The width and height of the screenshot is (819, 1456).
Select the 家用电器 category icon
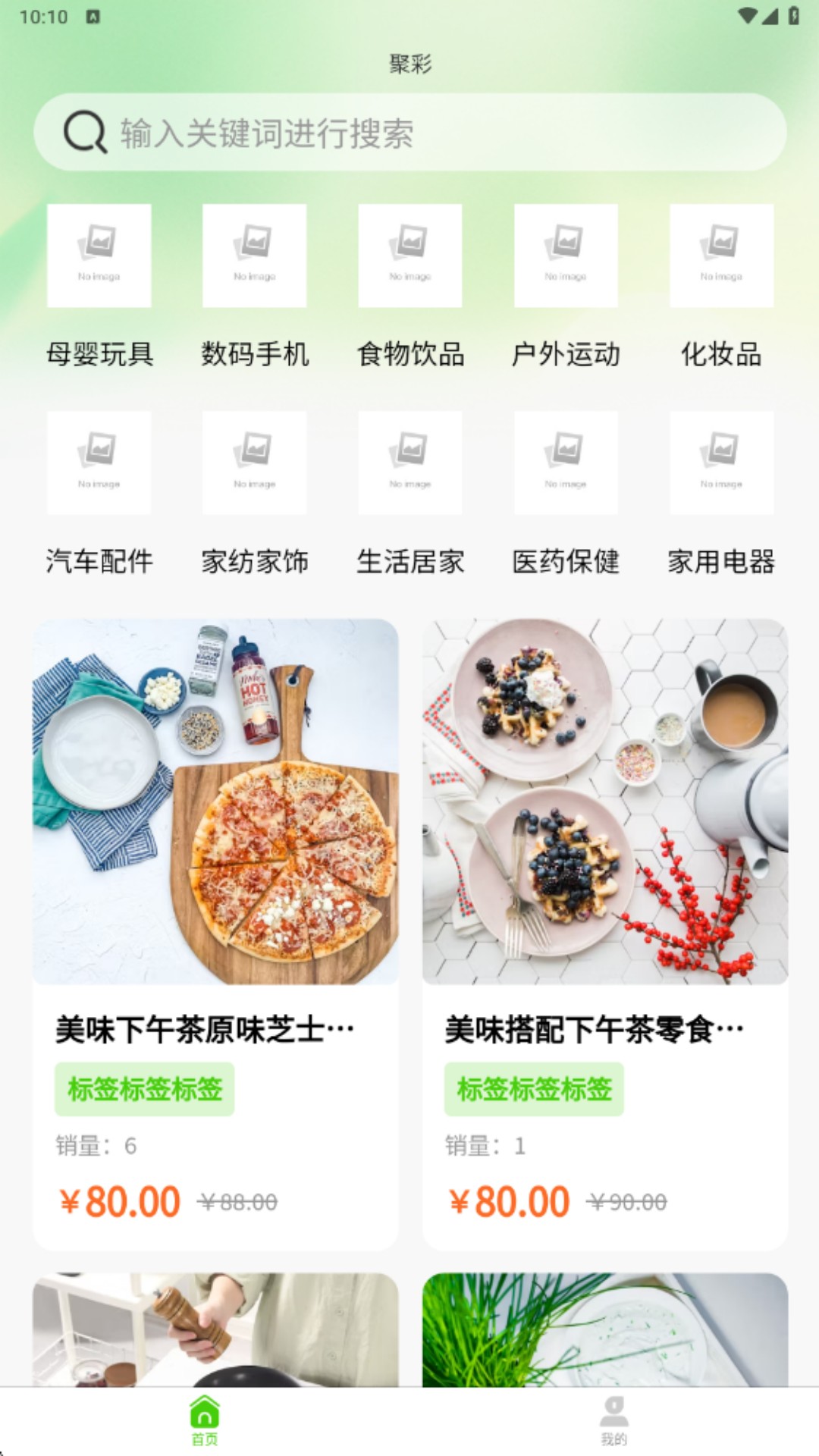[721, 463]
